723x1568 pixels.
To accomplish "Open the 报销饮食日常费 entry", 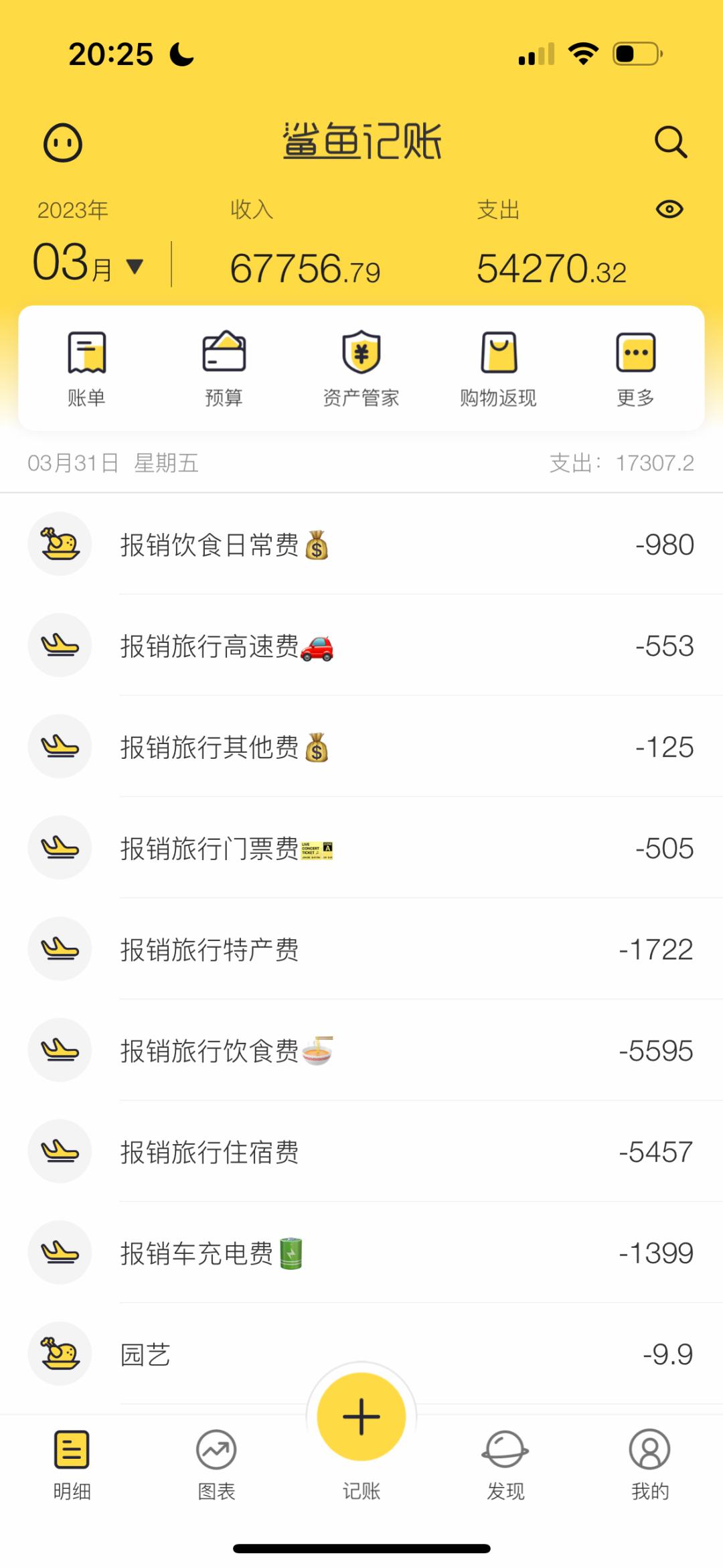I will 361,545.
